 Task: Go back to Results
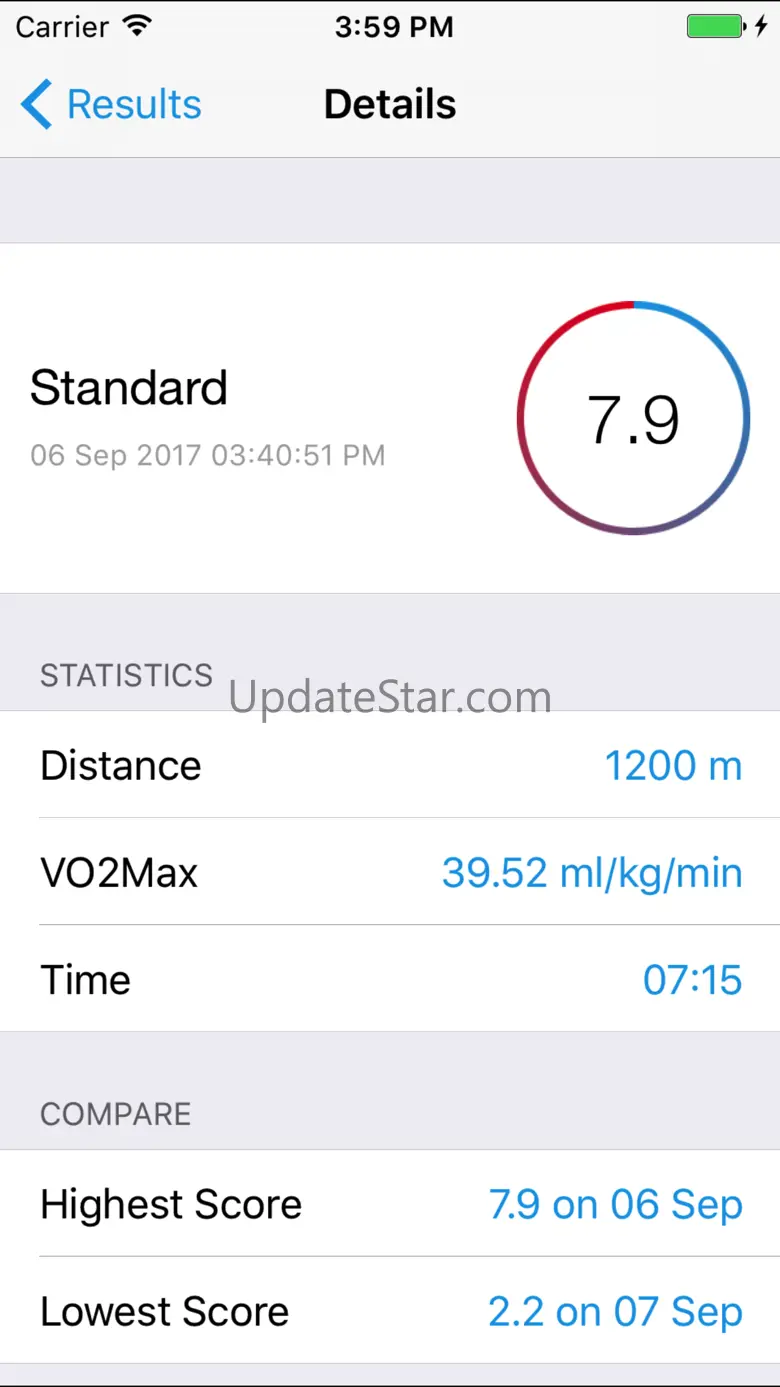[111, 105]
